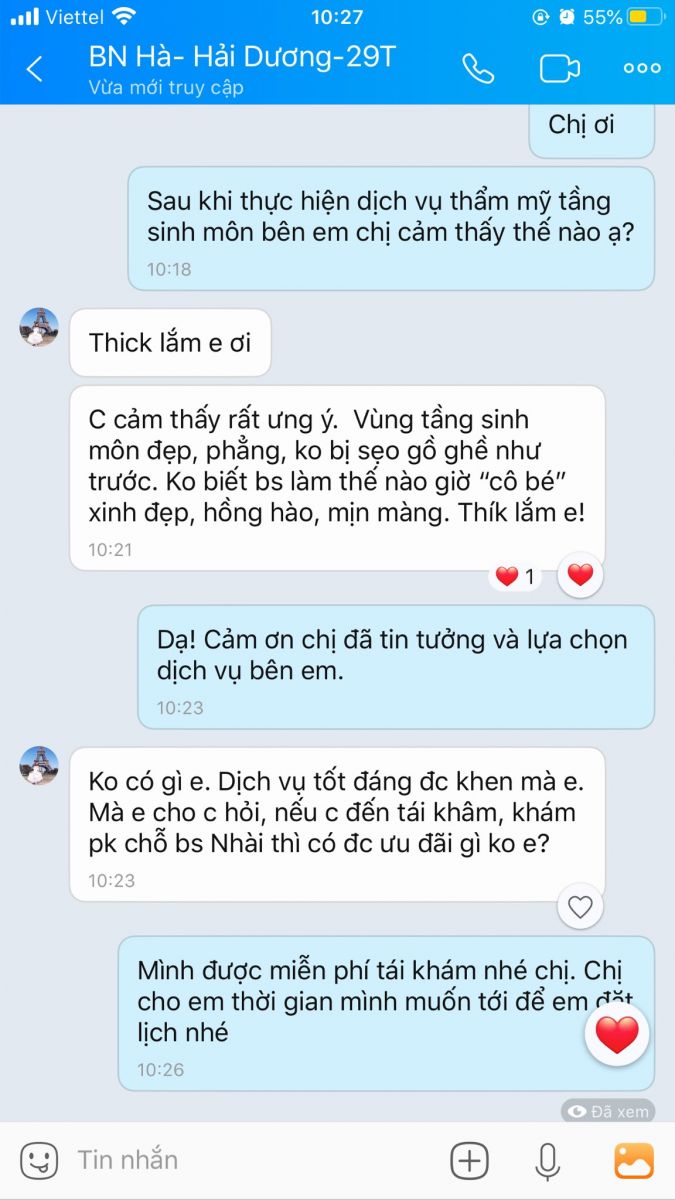Open the three-dot options menu
The height and width of the screenshot is (1200, 675).
641,68
